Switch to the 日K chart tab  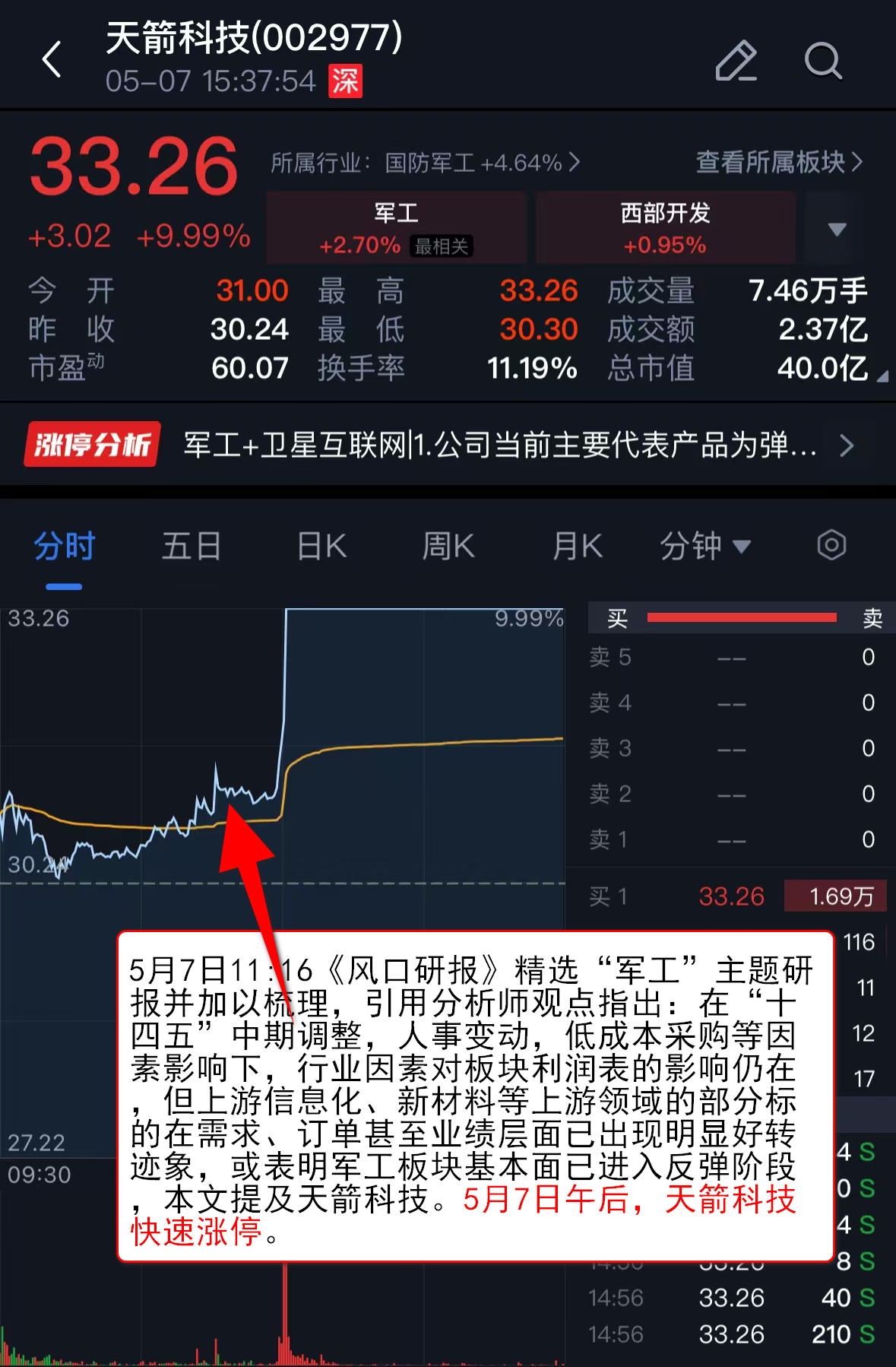[321, 547]
